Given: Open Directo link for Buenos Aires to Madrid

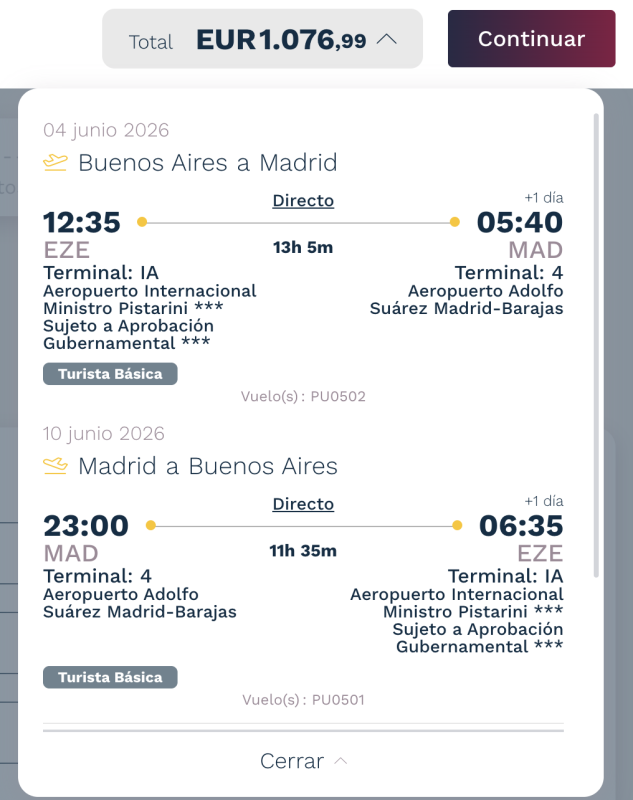Looking at the screenshot, I should click(x=303, y=201).
